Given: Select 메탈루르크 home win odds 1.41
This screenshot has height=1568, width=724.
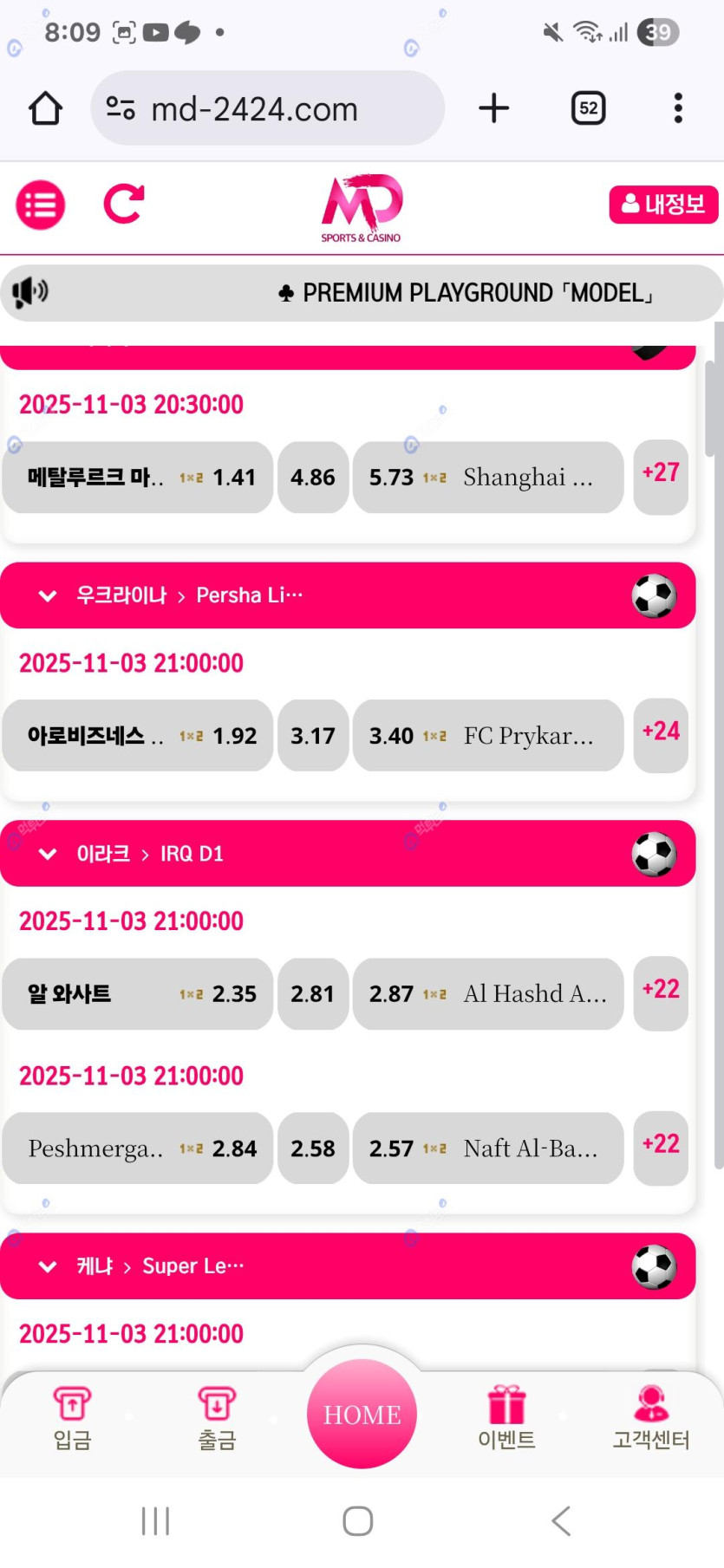Looking at the screenshot, I should pyautogui.click(x=138, y=478).
